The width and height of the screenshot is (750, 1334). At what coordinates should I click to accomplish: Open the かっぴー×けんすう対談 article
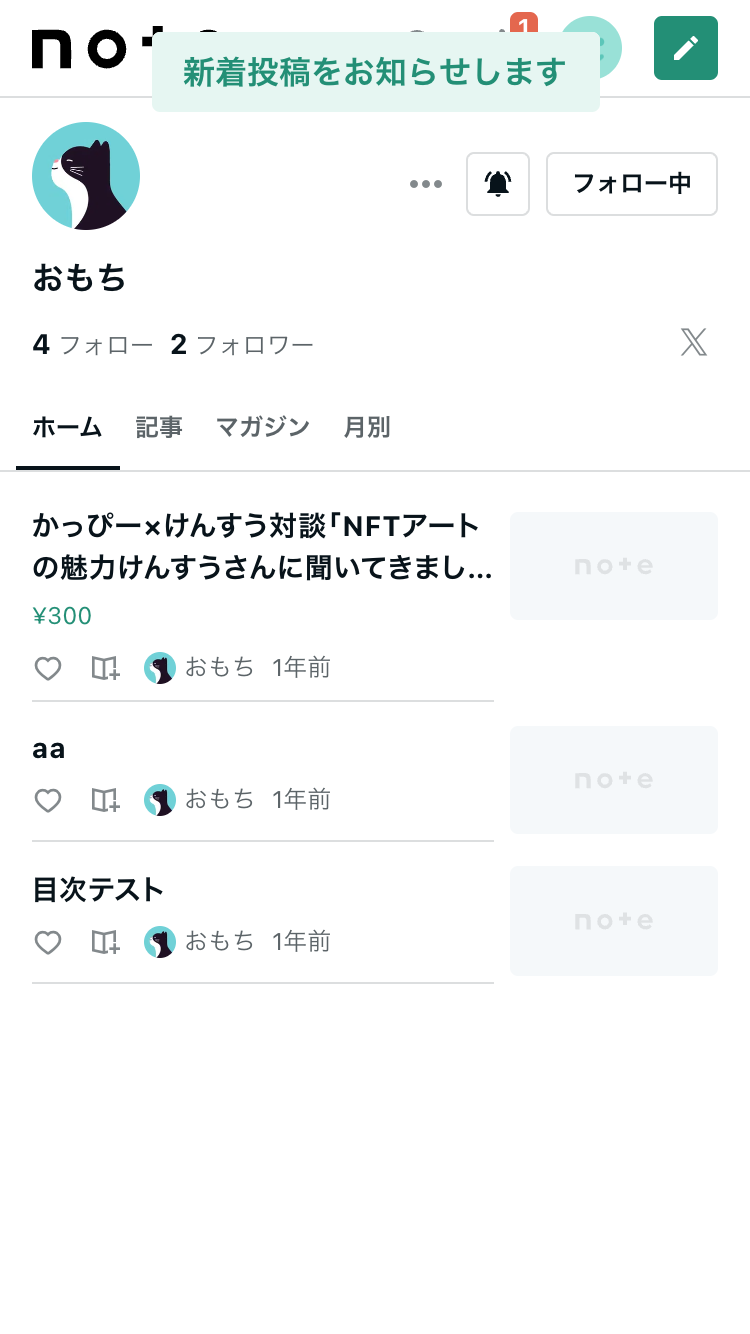262,546
